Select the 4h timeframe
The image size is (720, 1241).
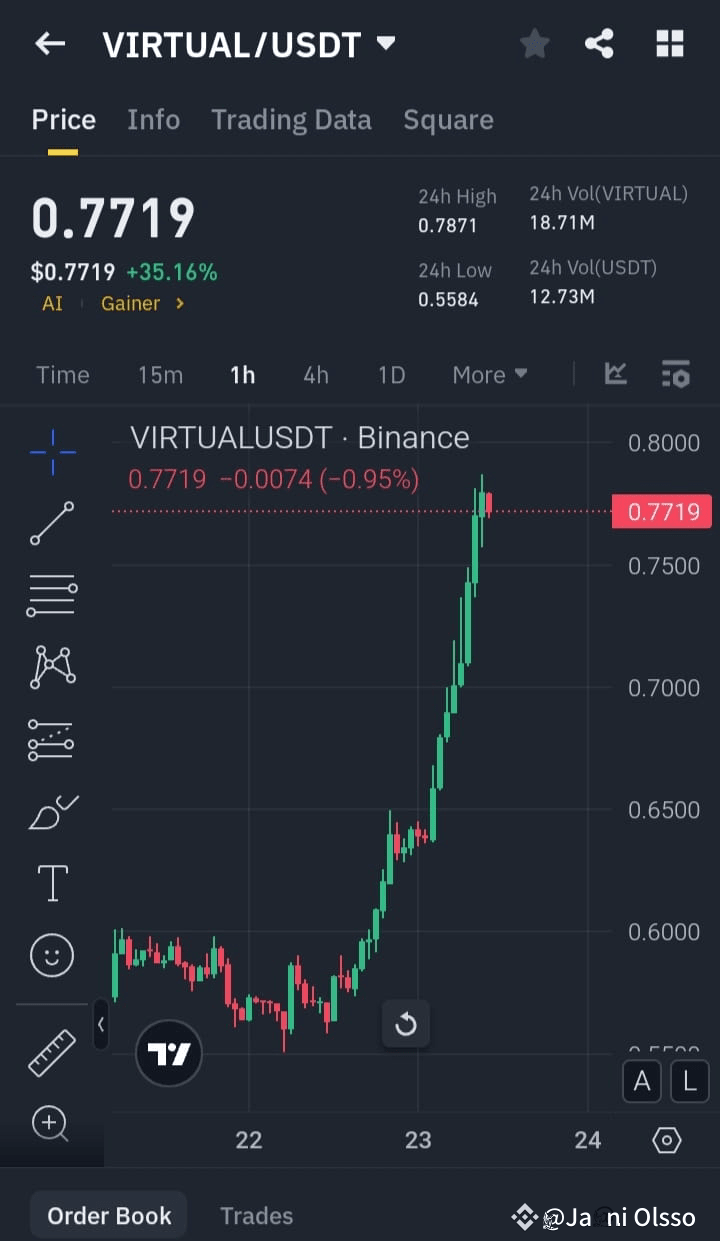pyautogui.click(x=316, y=375)
